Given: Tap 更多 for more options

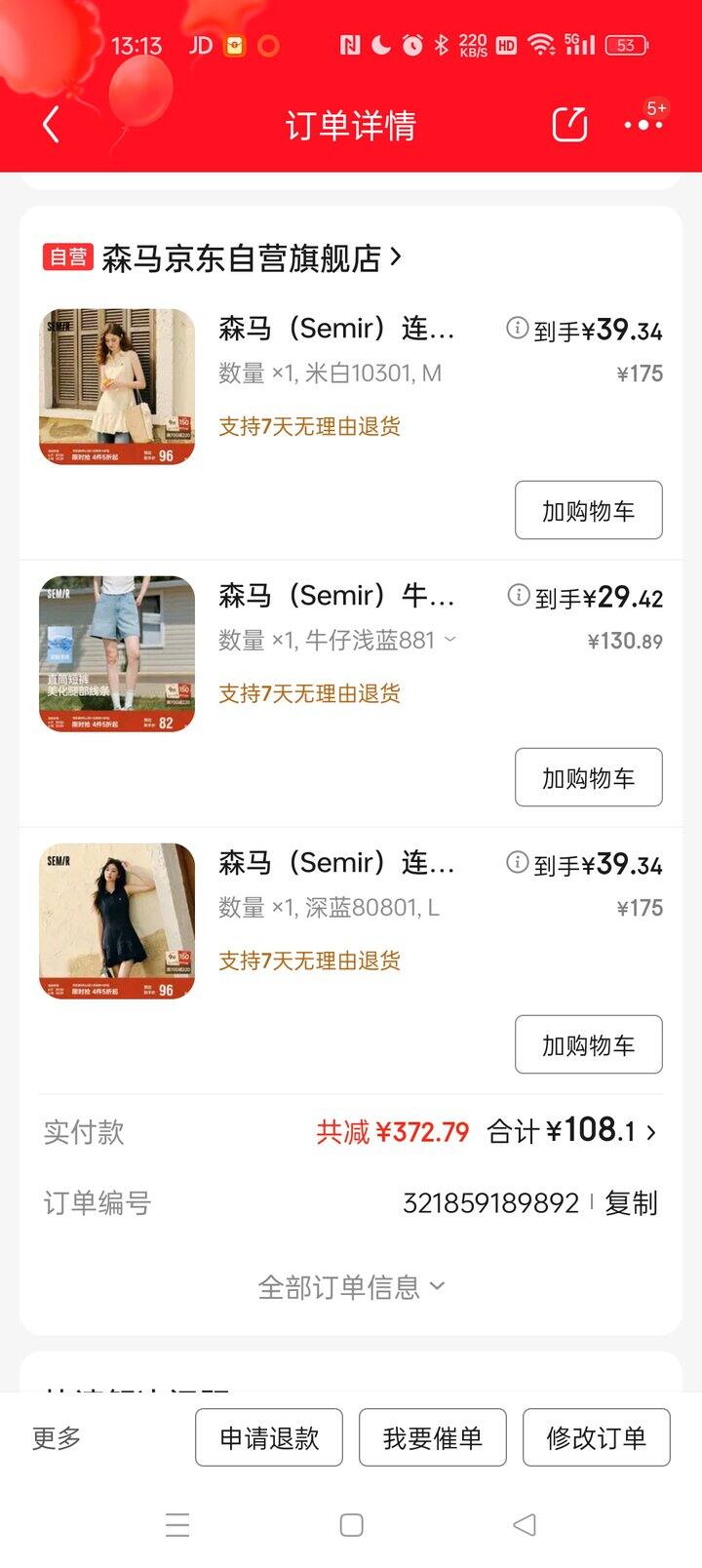Looking at the screenshot, I should click(x=57, y=1437).
